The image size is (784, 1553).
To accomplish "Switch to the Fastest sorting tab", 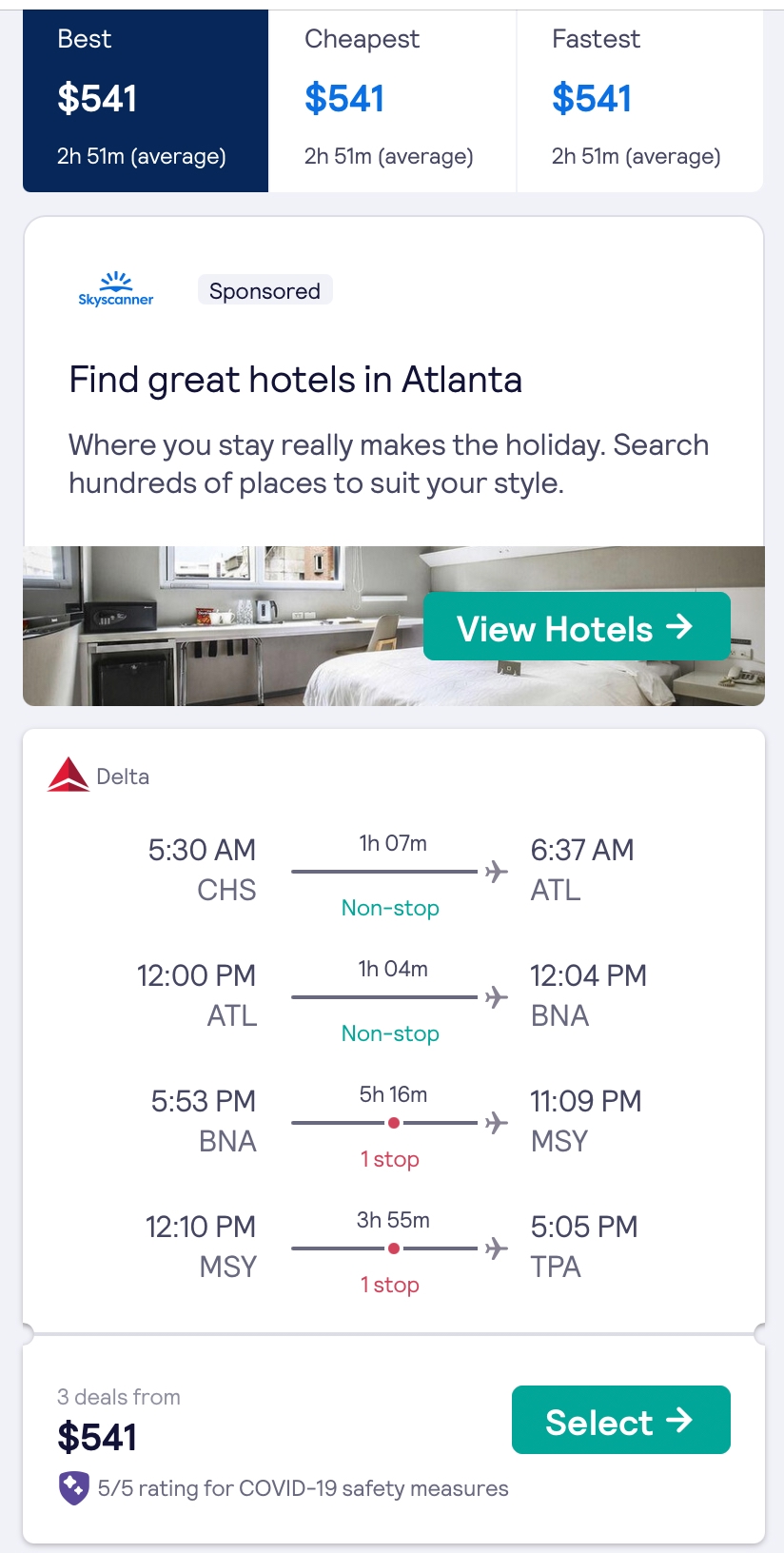I will 639,100.
